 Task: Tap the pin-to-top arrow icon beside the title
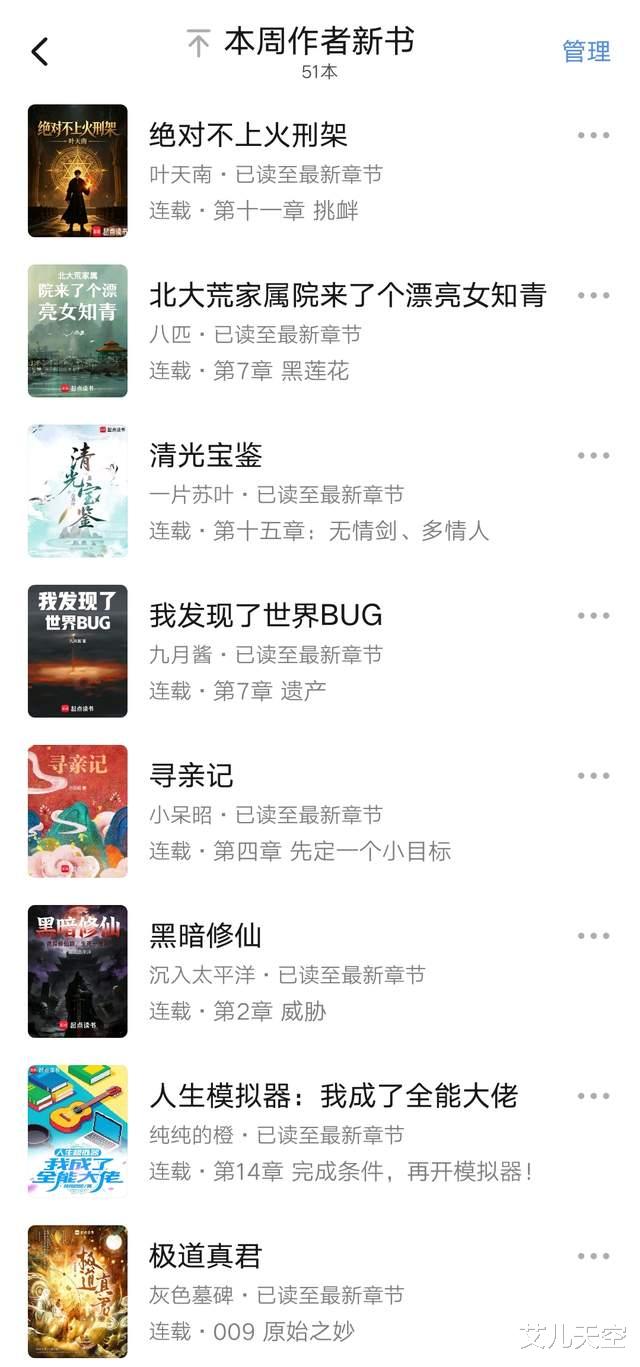point(198,43)
